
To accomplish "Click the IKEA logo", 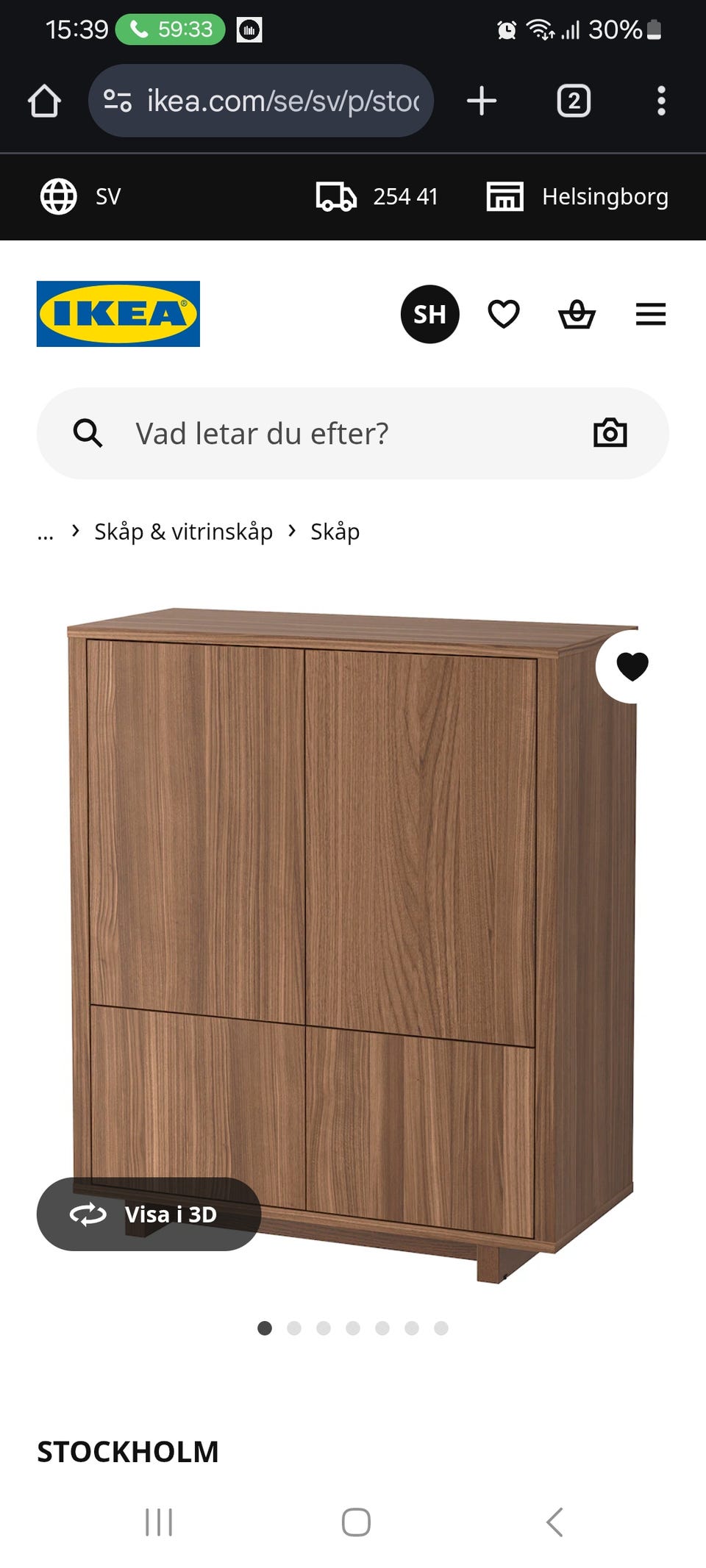I will click(117, 313).
